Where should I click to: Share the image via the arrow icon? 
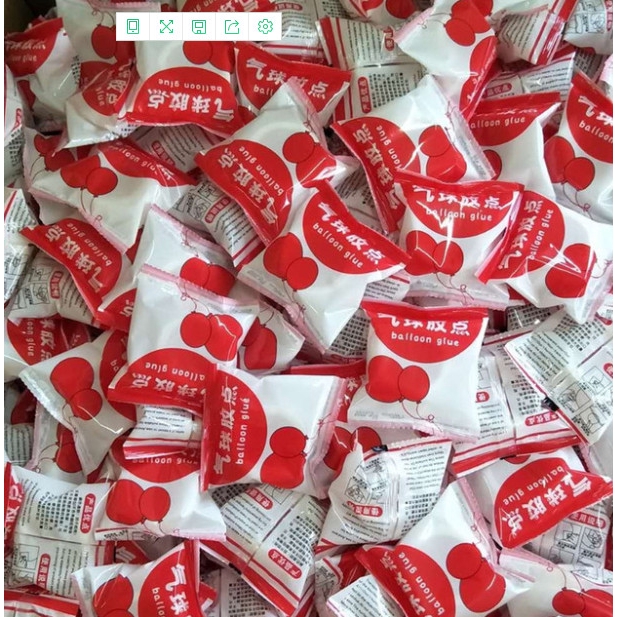[x=232, y=26]
